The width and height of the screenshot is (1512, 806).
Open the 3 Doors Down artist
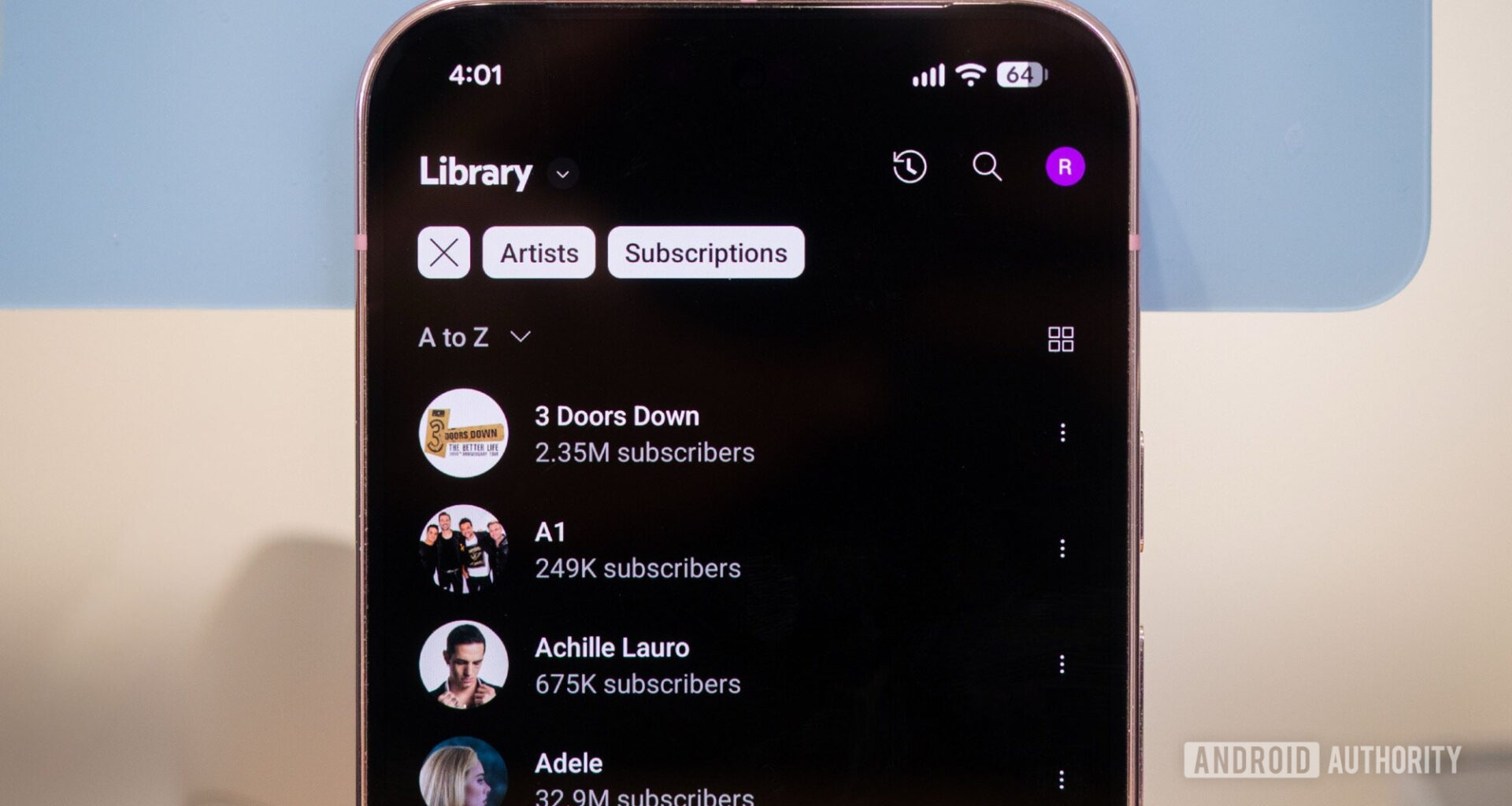click(617, 433)
